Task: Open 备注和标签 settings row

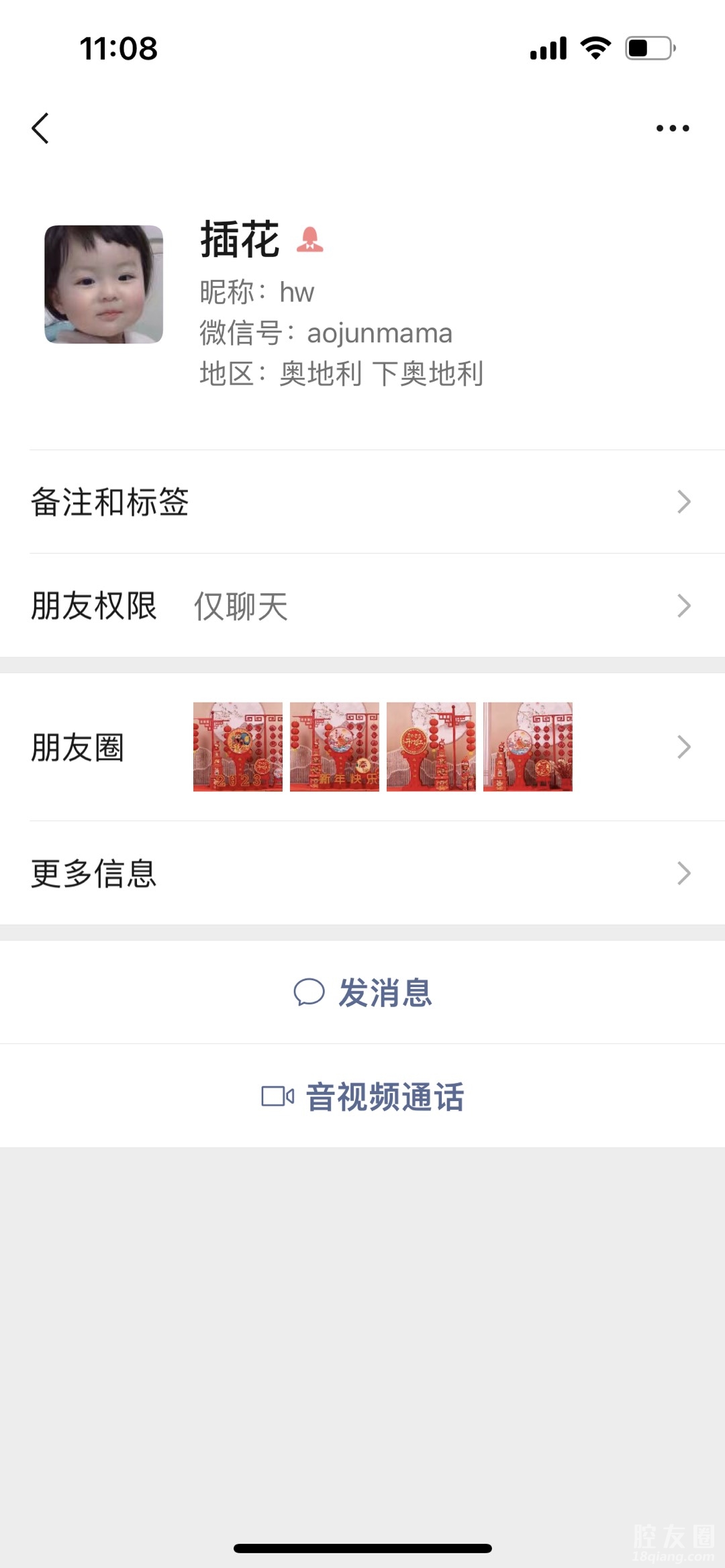Action: [x=362, y=502]
